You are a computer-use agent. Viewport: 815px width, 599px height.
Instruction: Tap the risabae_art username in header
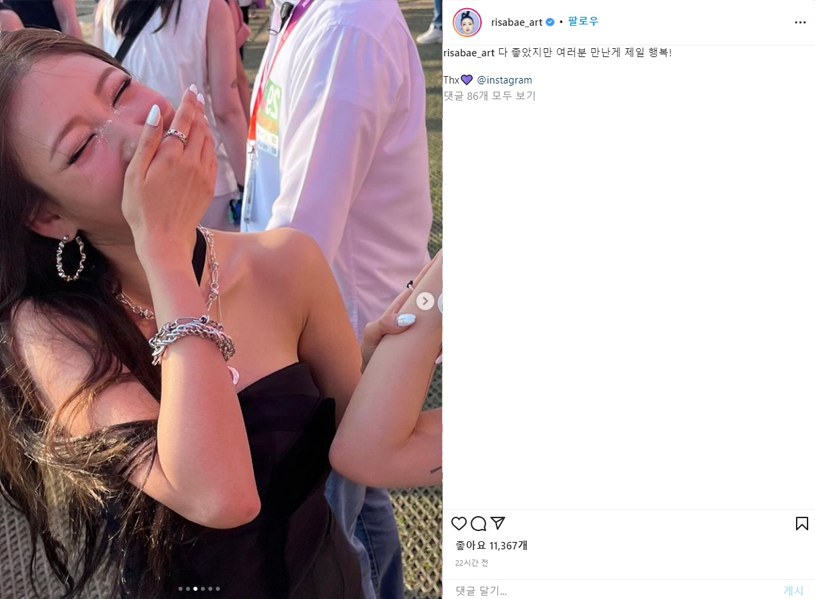516,22
